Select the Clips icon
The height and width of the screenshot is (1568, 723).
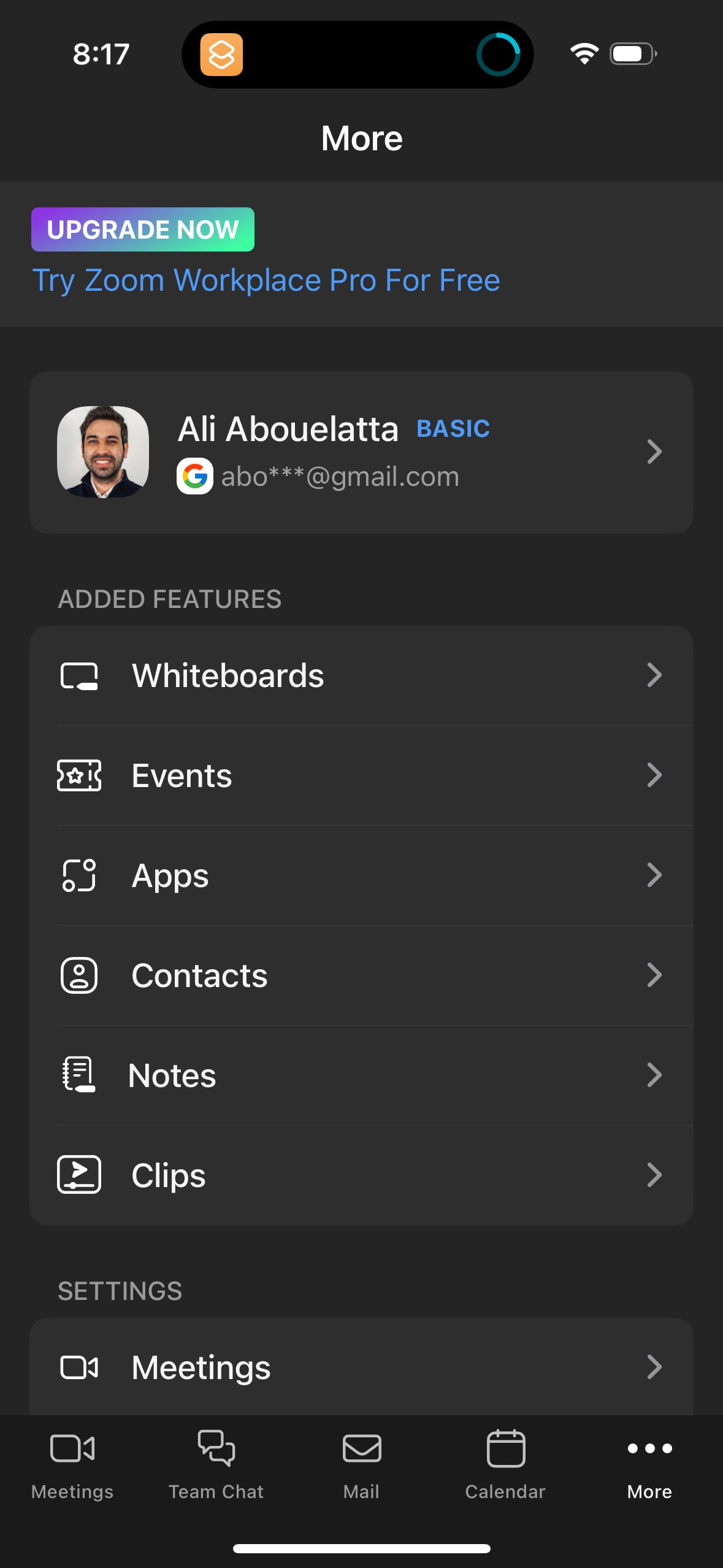tap(78, 1174)
